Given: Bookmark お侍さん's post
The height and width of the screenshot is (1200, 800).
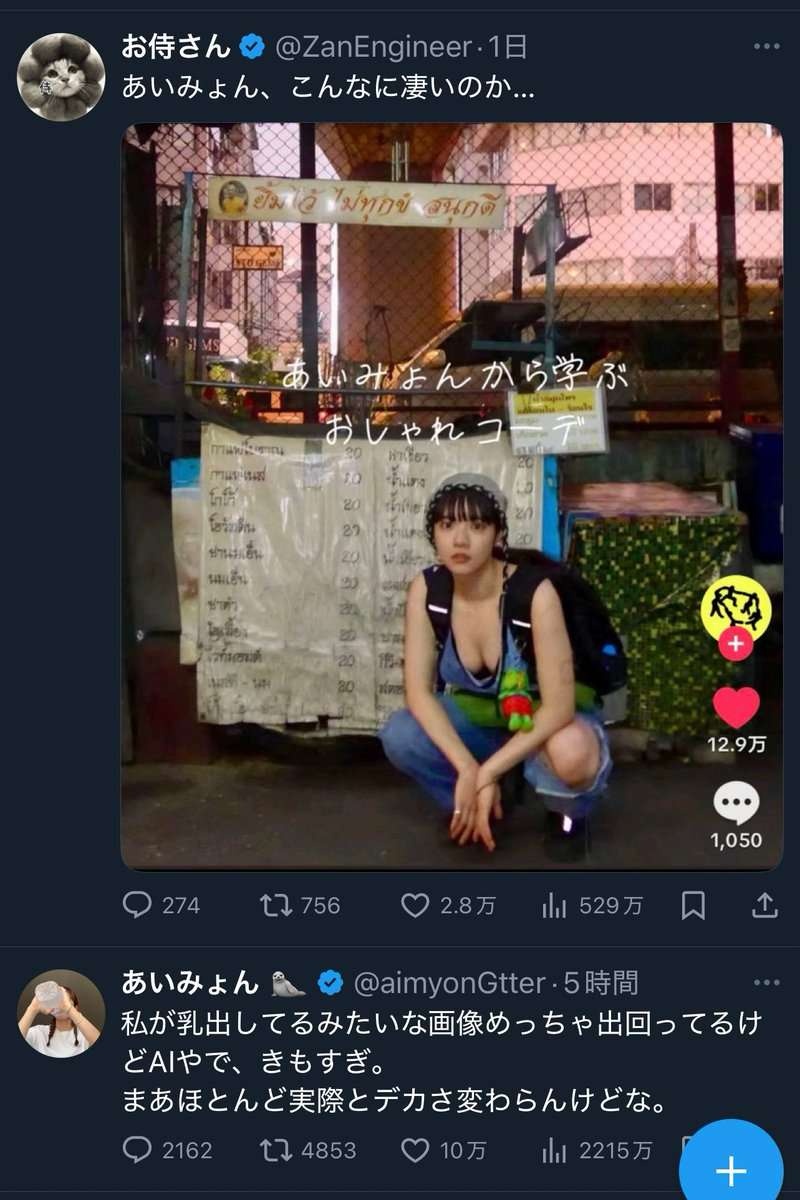Looking at the screenshot, I should tap(693, 906).
